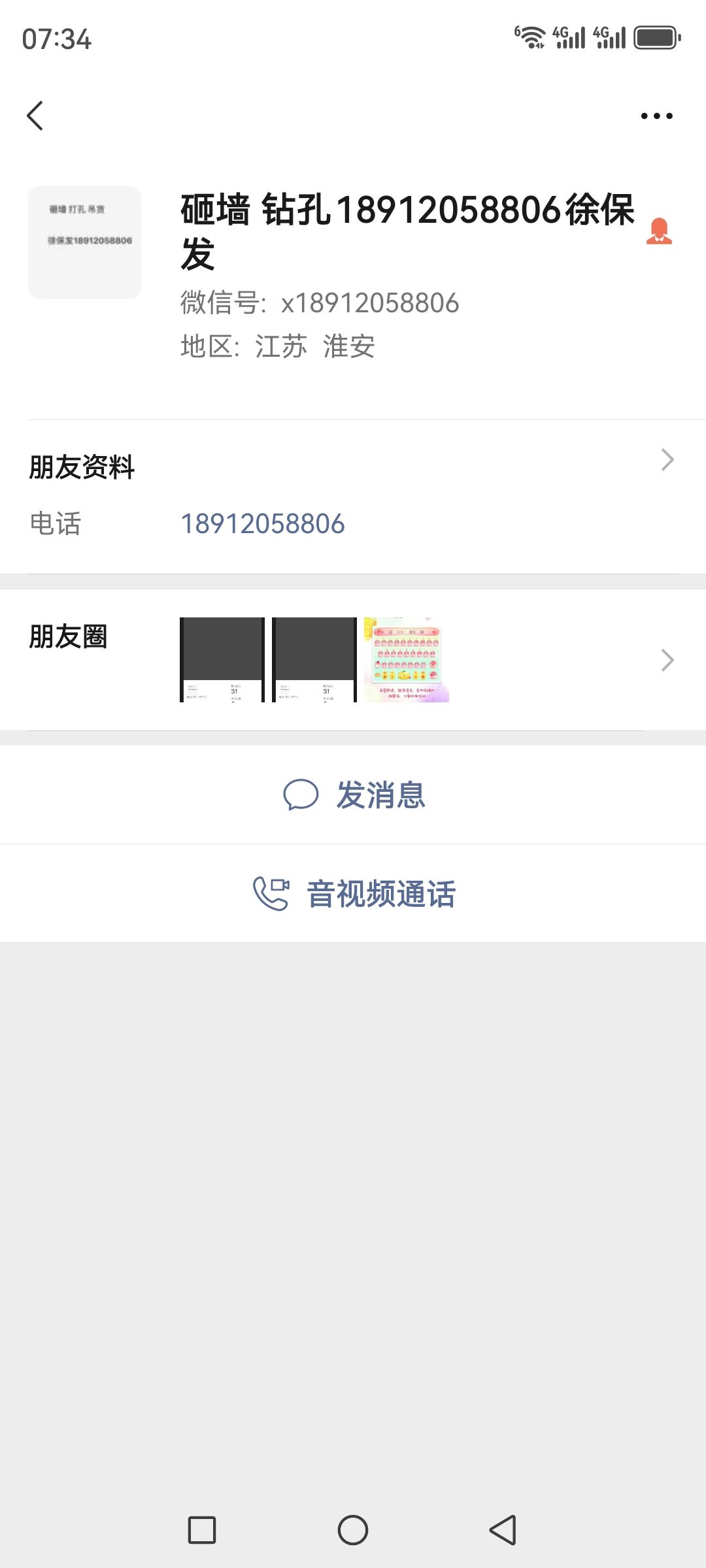The width and height of the screenshot is (706, 1568).
Task: Tap phone number 18912058806 link
Action: pyautogui.click(x=263, y=524)
